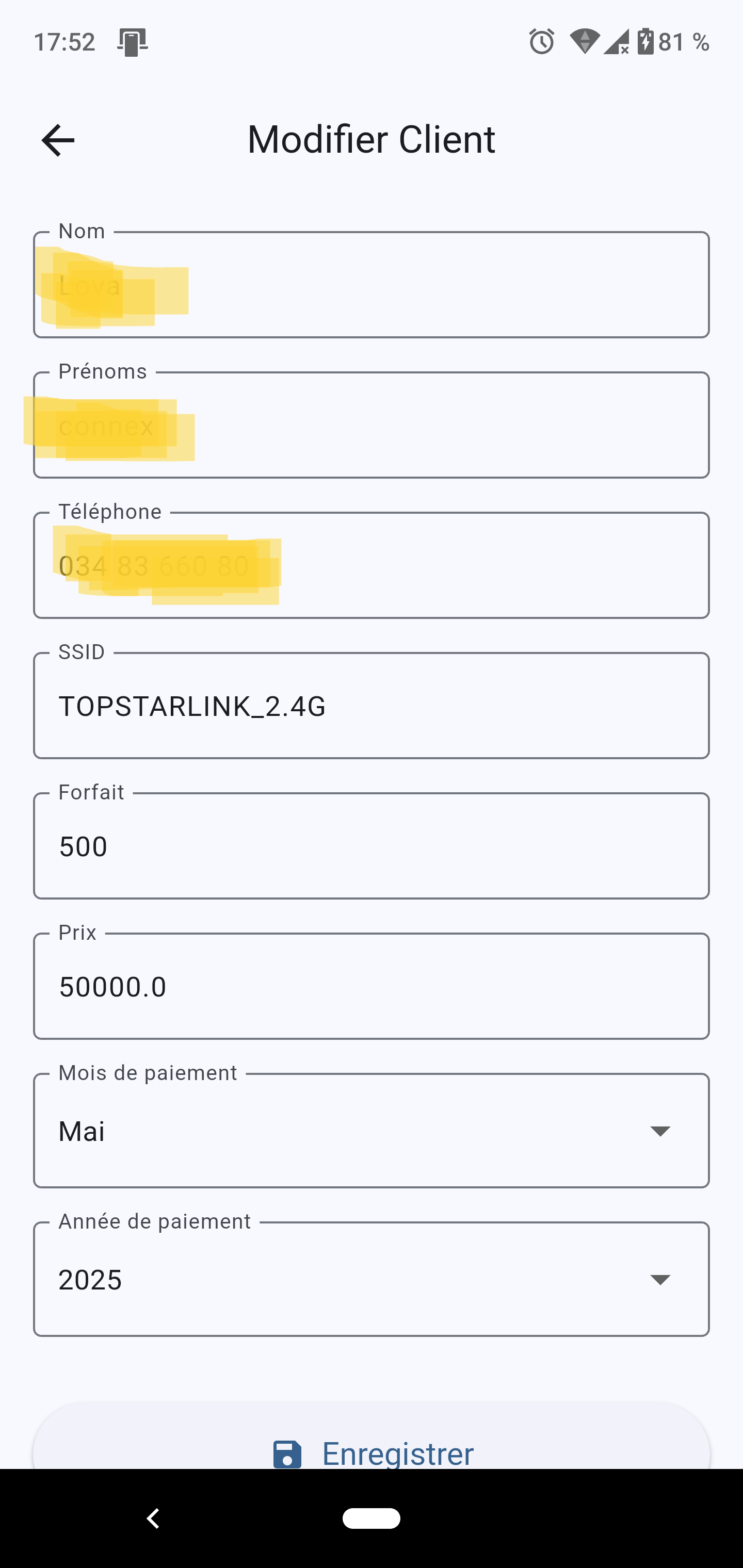Edit the Prix field 50000.0

click(x=372, y=986)
